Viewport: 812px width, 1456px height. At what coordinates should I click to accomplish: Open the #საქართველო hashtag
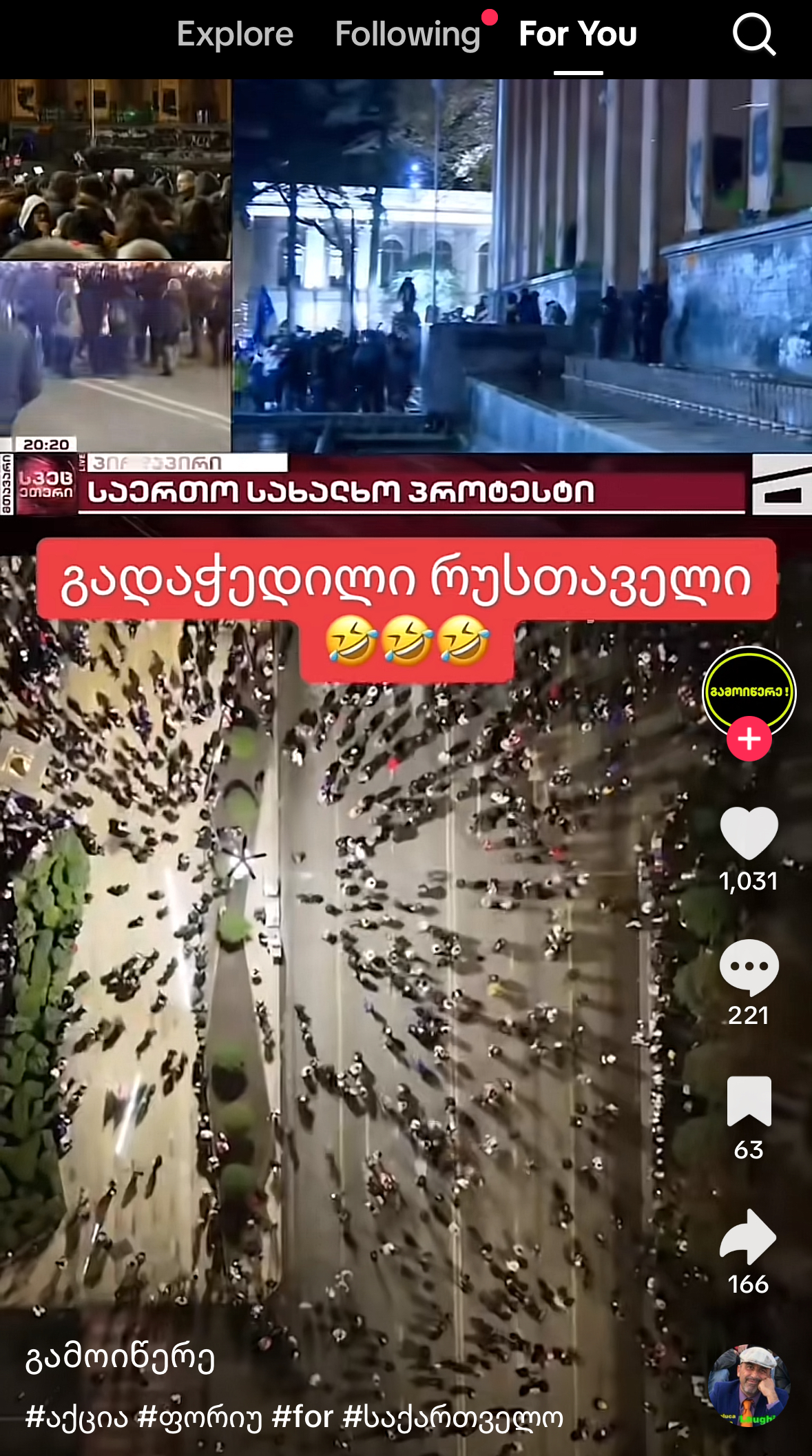coord(453,1417)
